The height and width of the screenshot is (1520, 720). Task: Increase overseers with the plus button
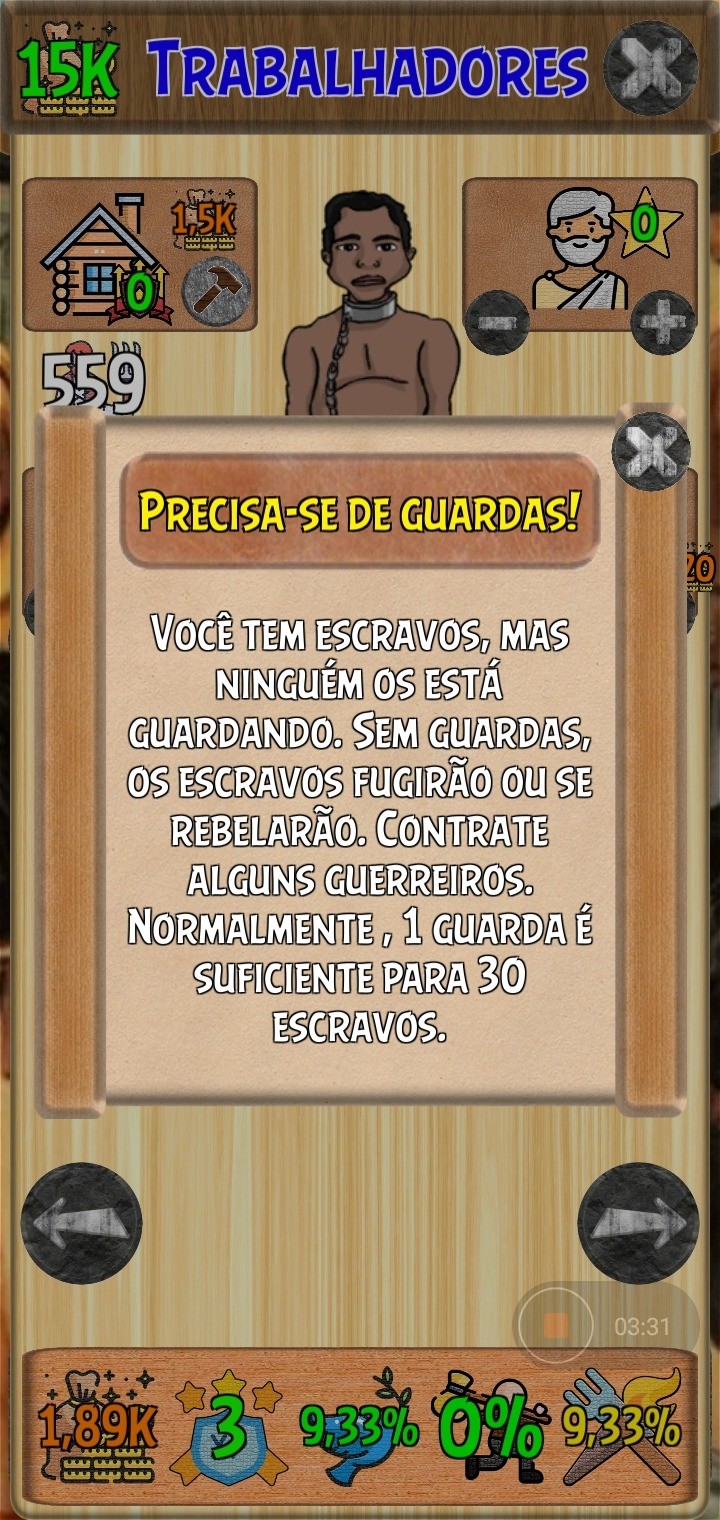point(663,323)
